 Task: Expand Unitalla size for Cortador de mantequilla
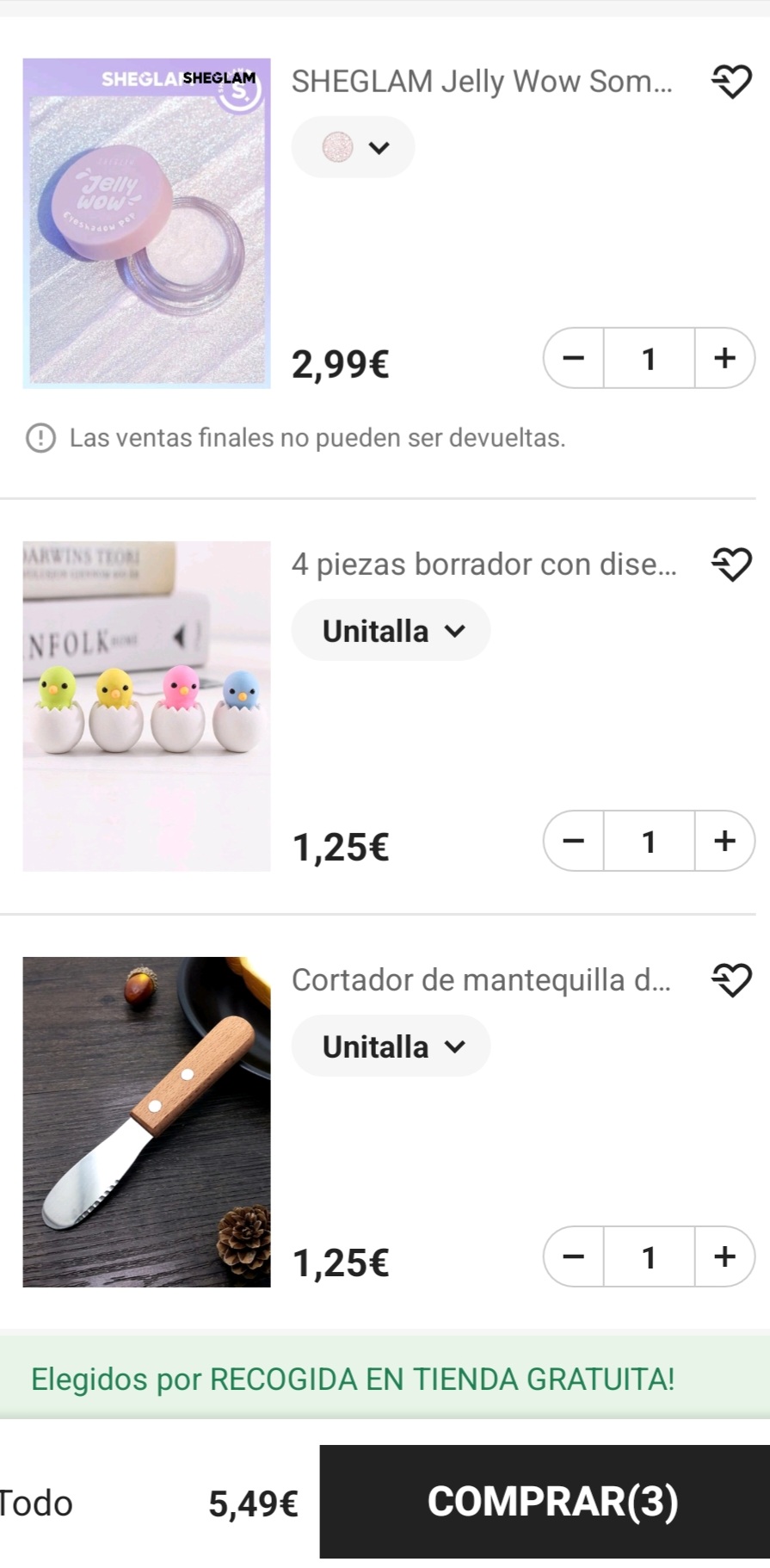click(x=391, y=1046)
